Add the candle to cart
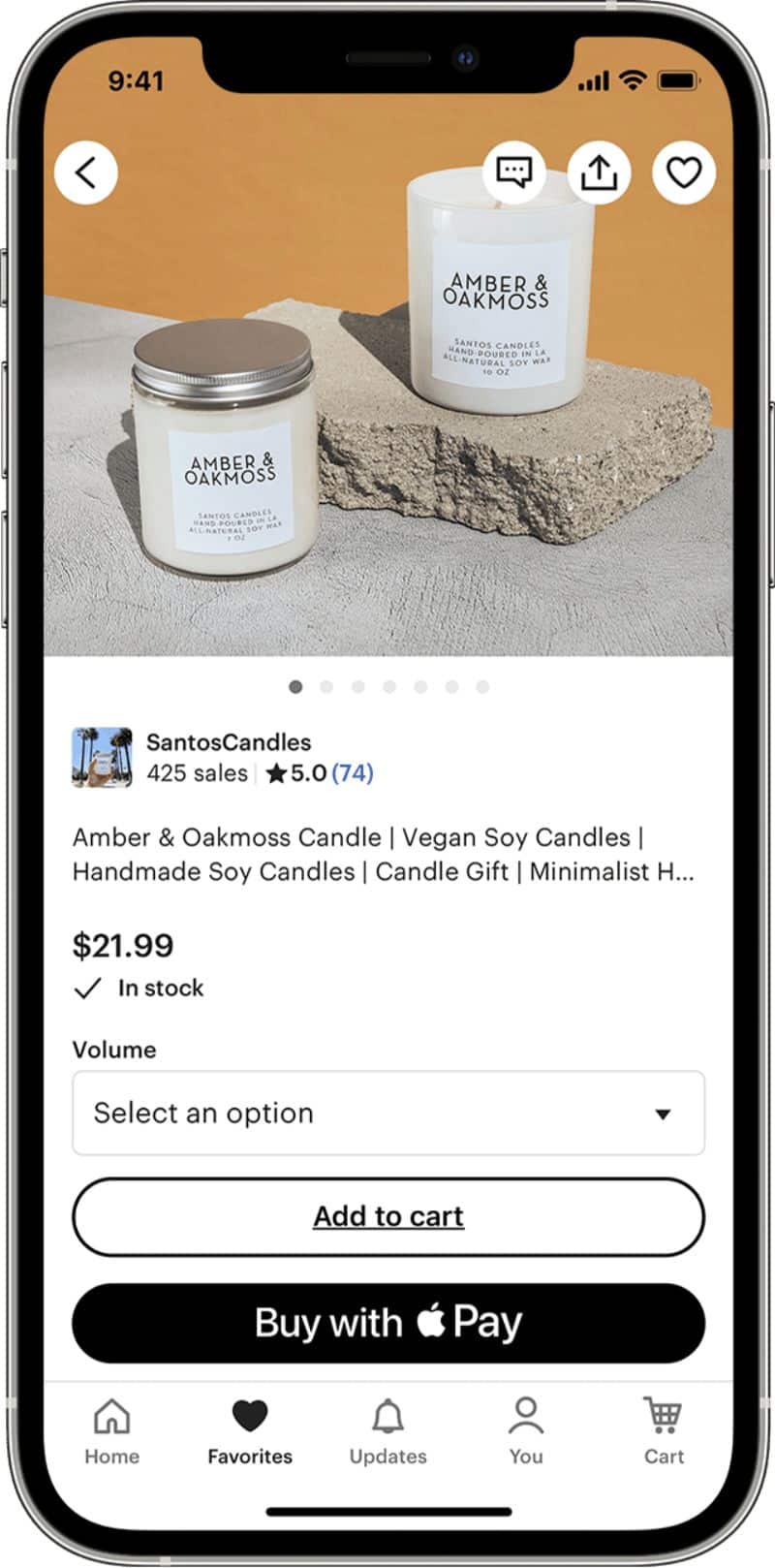The image size is (775, 1568). (x=388, y=1216)
